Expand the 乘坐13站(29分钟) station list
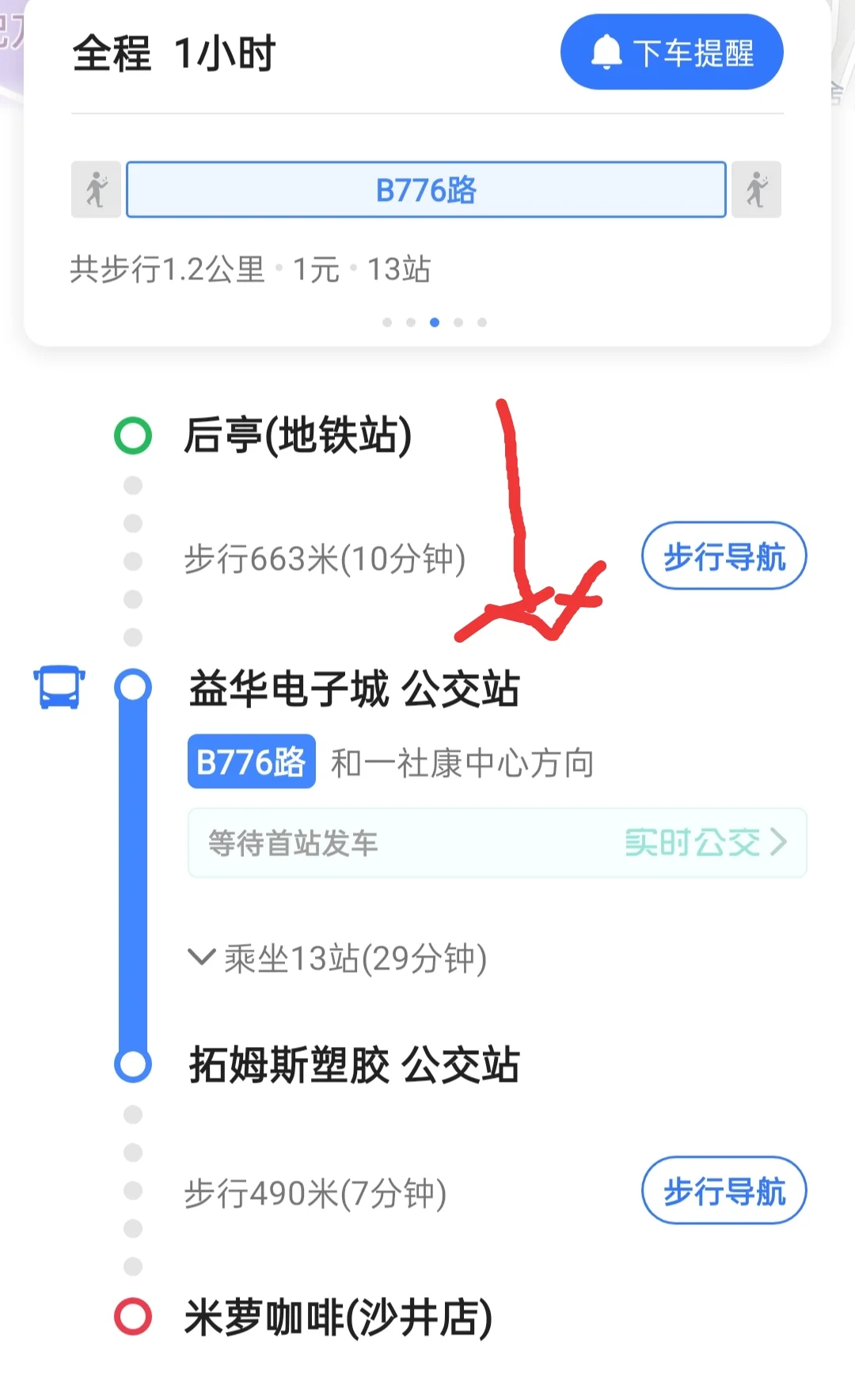This screenshot has height=1400, width=855. [340, 959]
